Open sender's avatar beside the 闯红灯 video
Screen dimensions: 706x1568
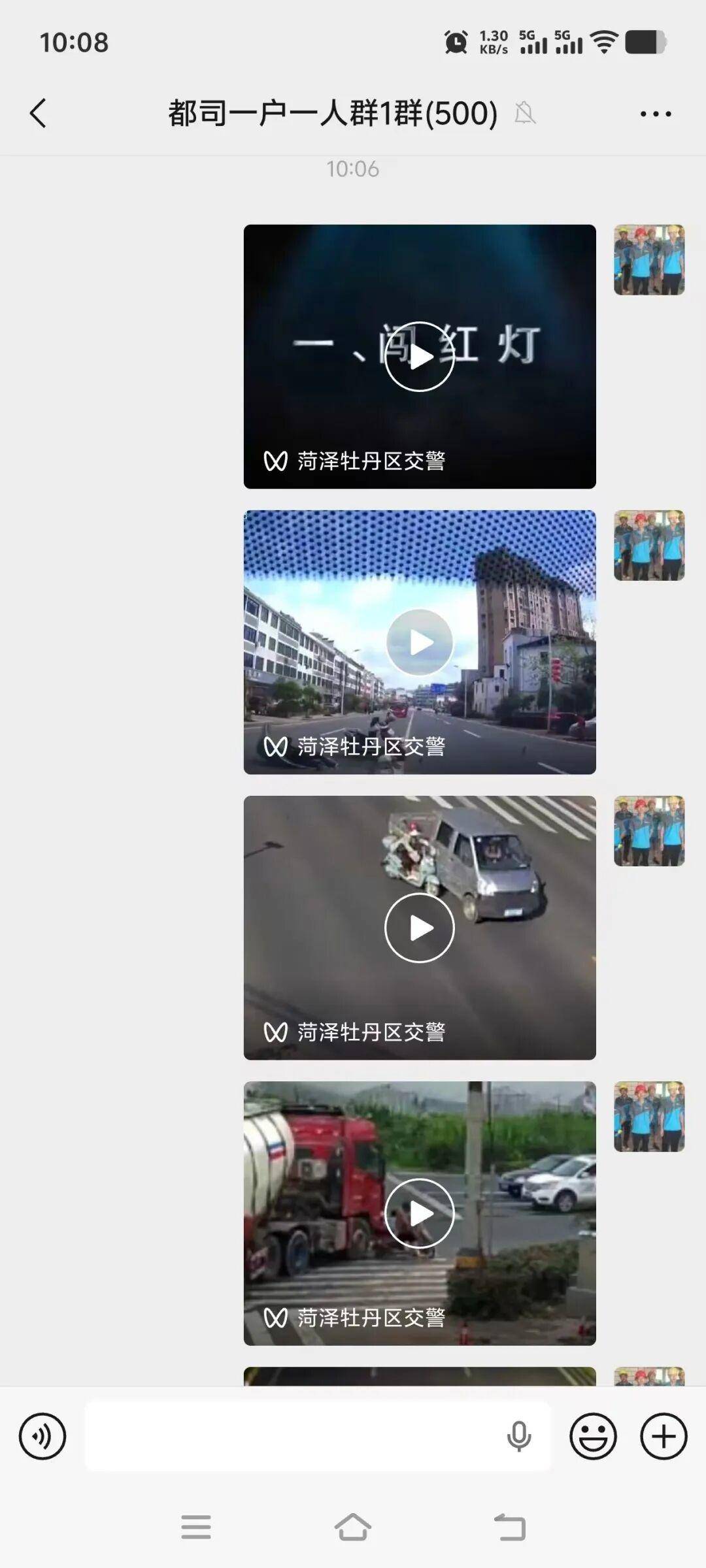[649, 260]
